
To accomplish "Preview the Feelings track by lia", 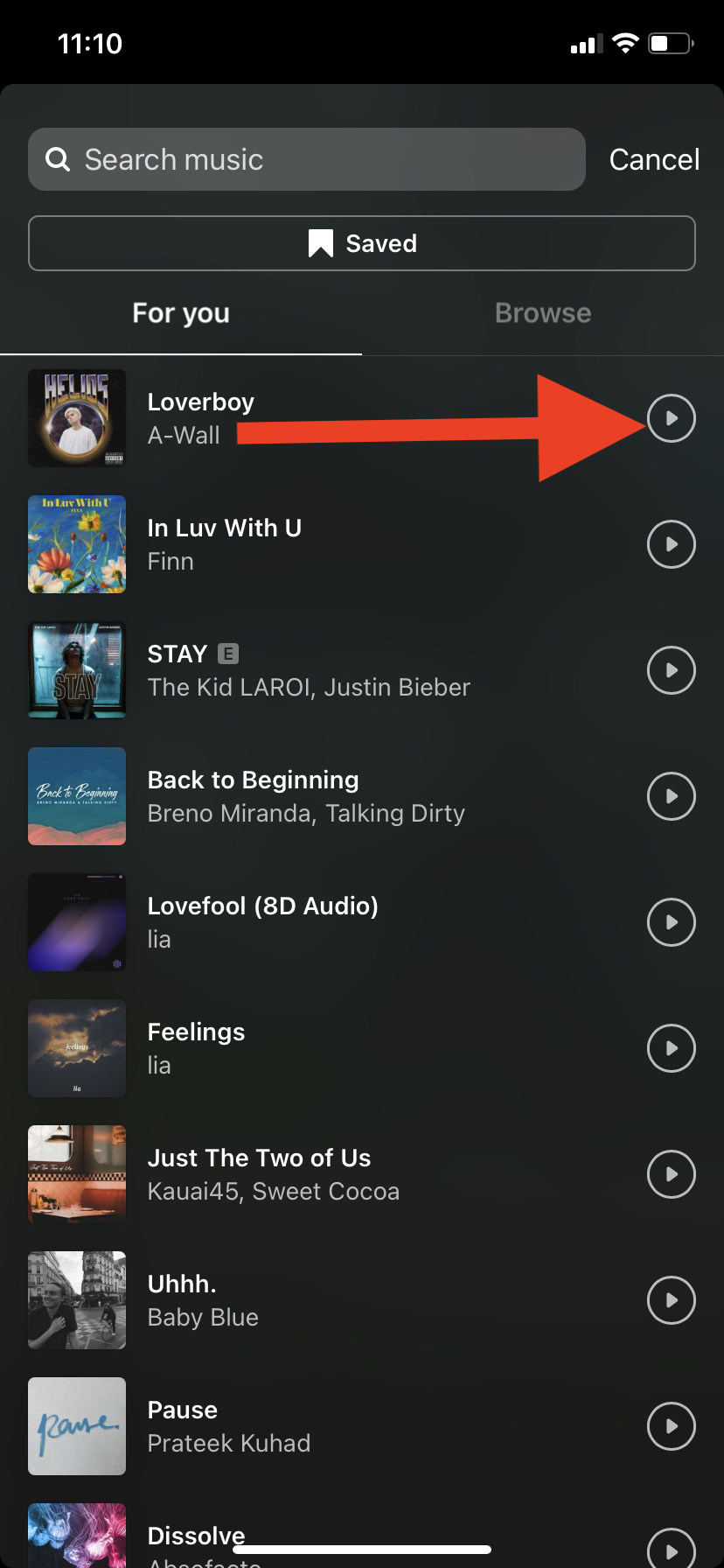I will tap(671, 1048).
